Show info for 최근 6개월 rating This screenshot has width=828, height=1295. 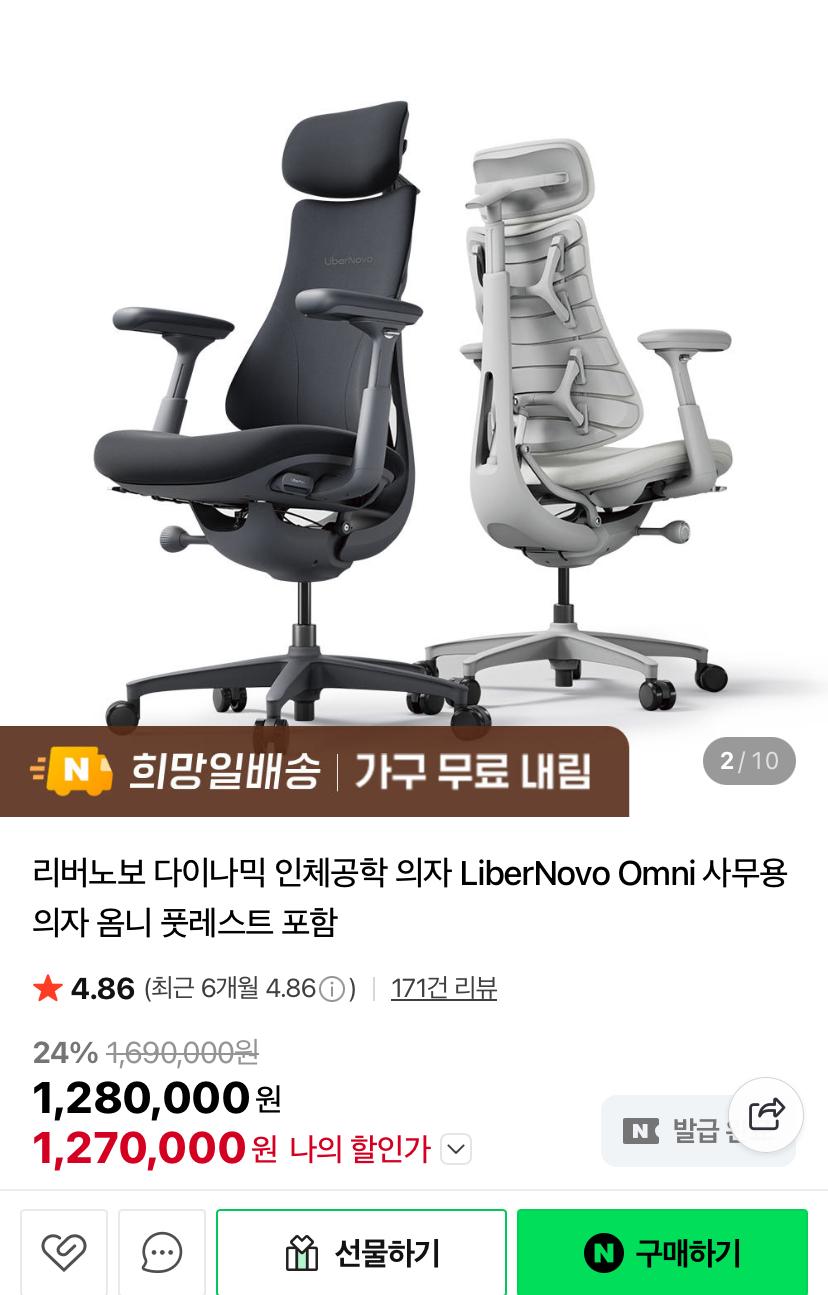(332, 989)
